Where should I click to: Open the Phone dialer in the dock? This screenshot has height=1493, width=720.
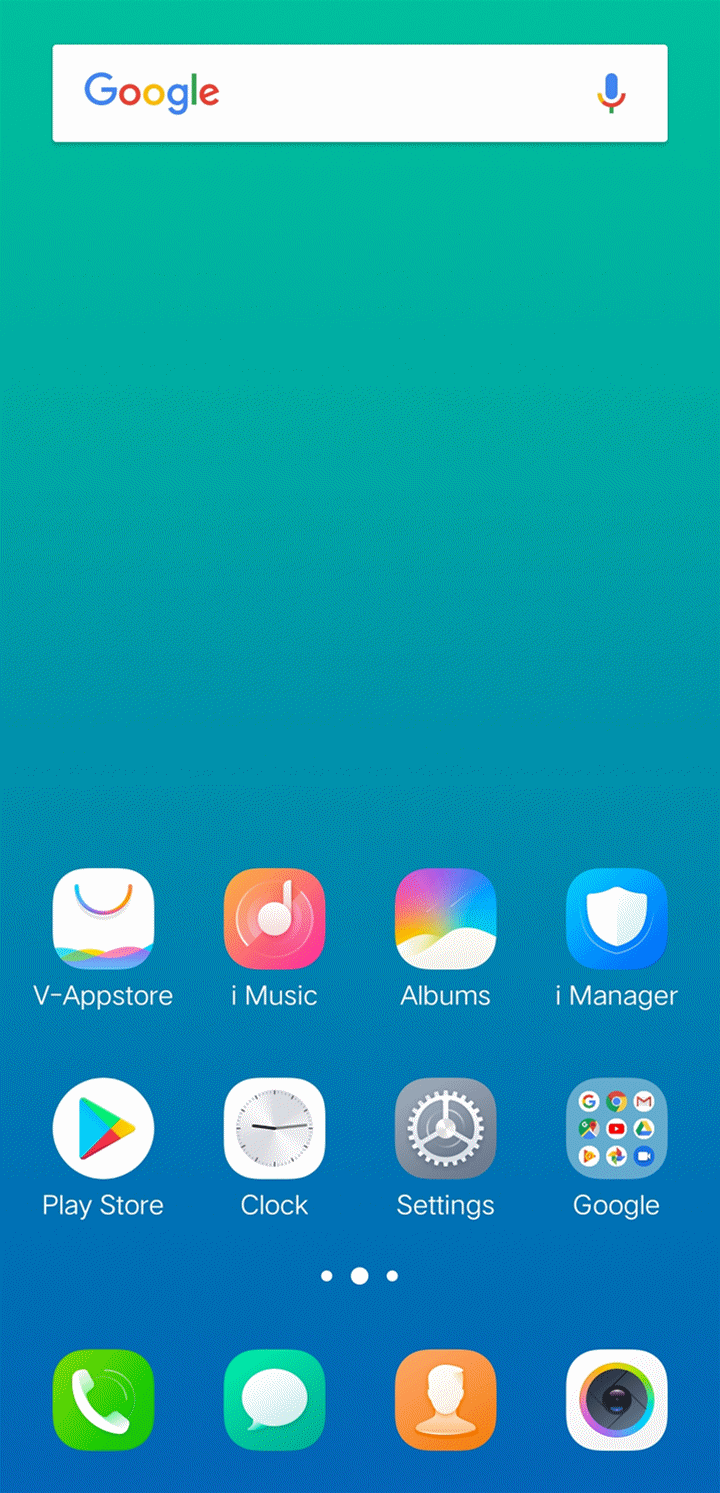(x=103, y=1400)
